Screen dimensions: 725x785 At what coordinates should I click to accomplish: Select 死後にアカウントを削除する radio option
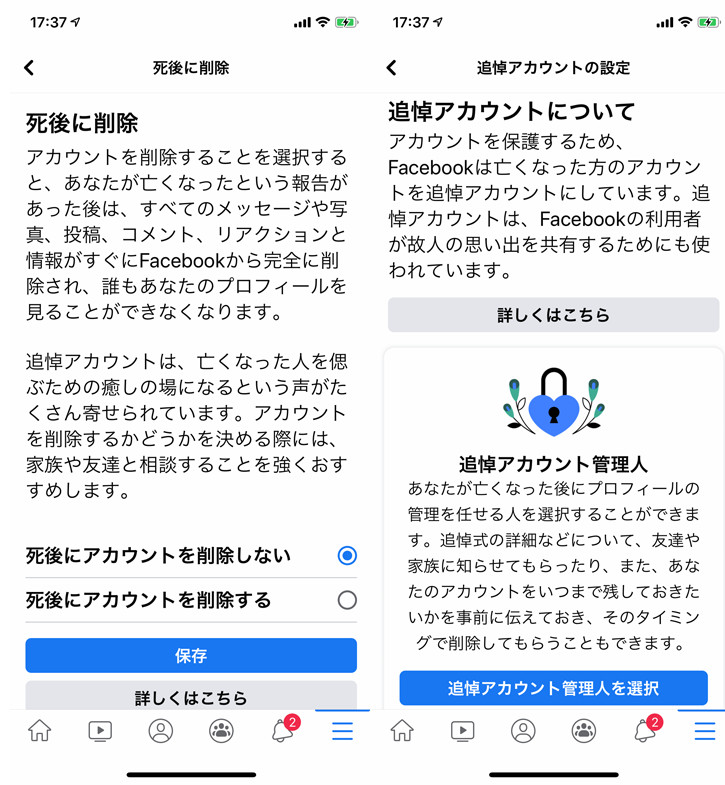346,601
